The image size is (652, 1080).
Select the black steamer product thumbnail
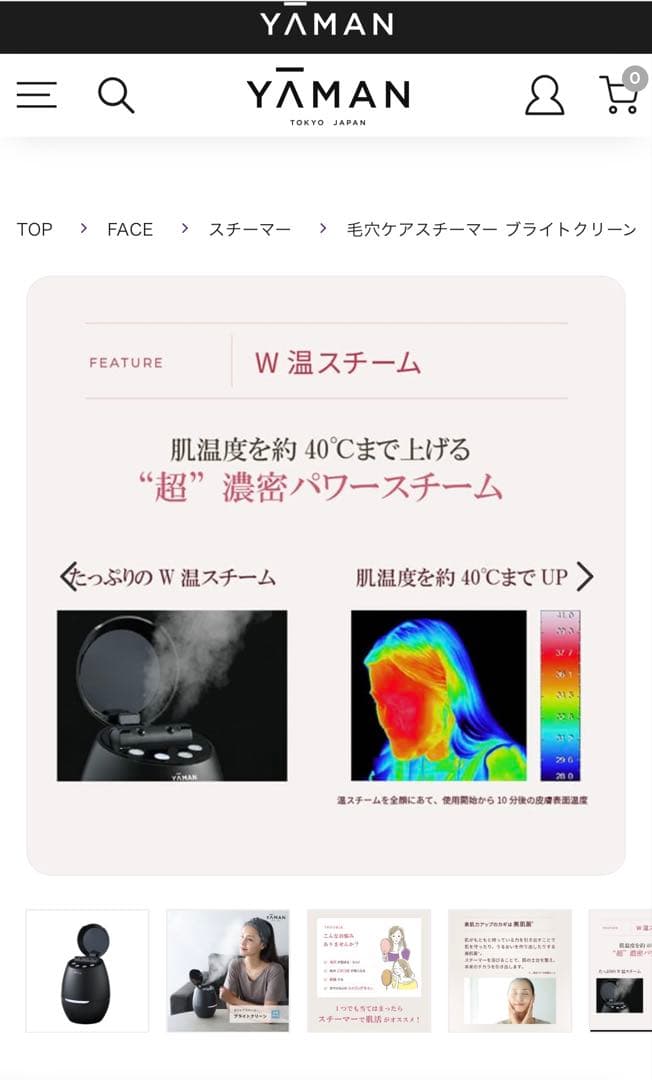tap(87, 970)
